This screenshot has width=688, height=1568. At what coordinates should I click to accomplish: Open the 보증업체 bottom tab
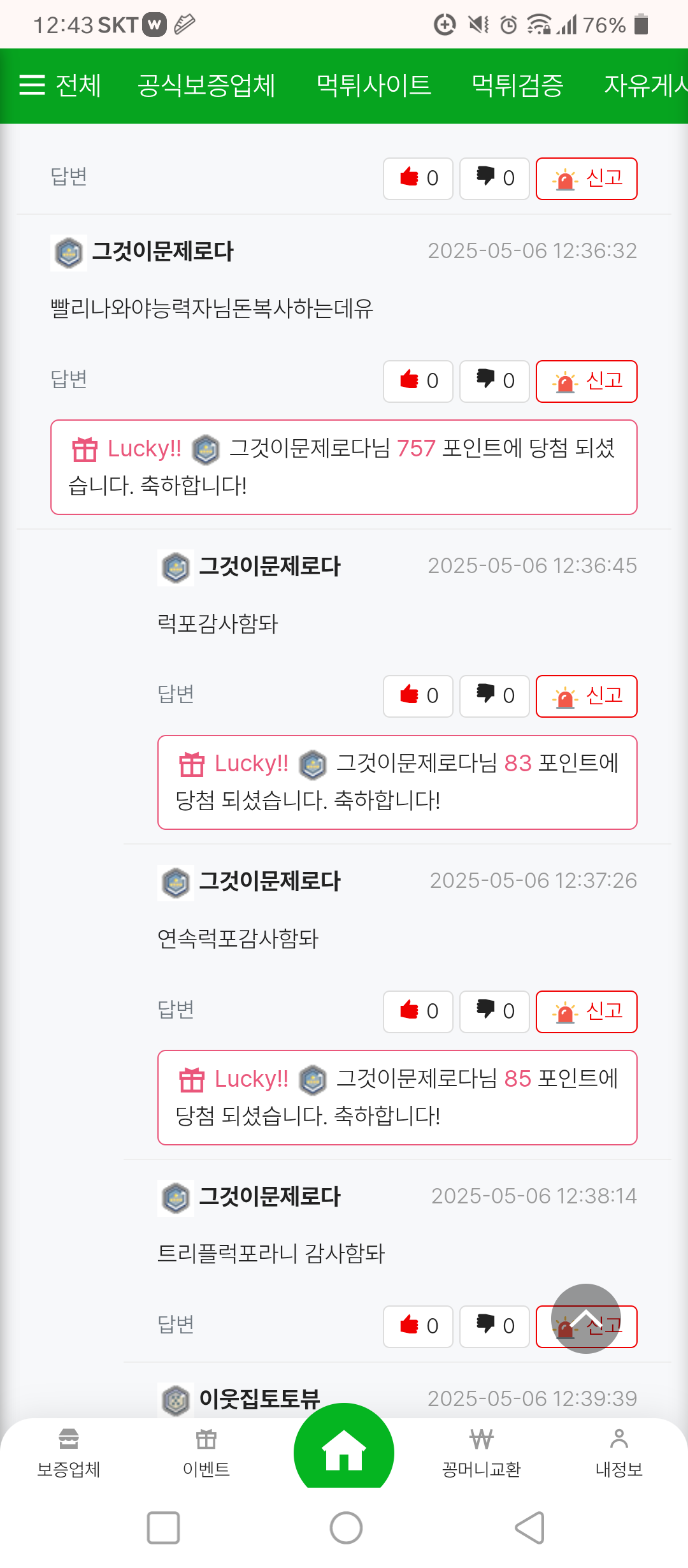coord(69,1453)
